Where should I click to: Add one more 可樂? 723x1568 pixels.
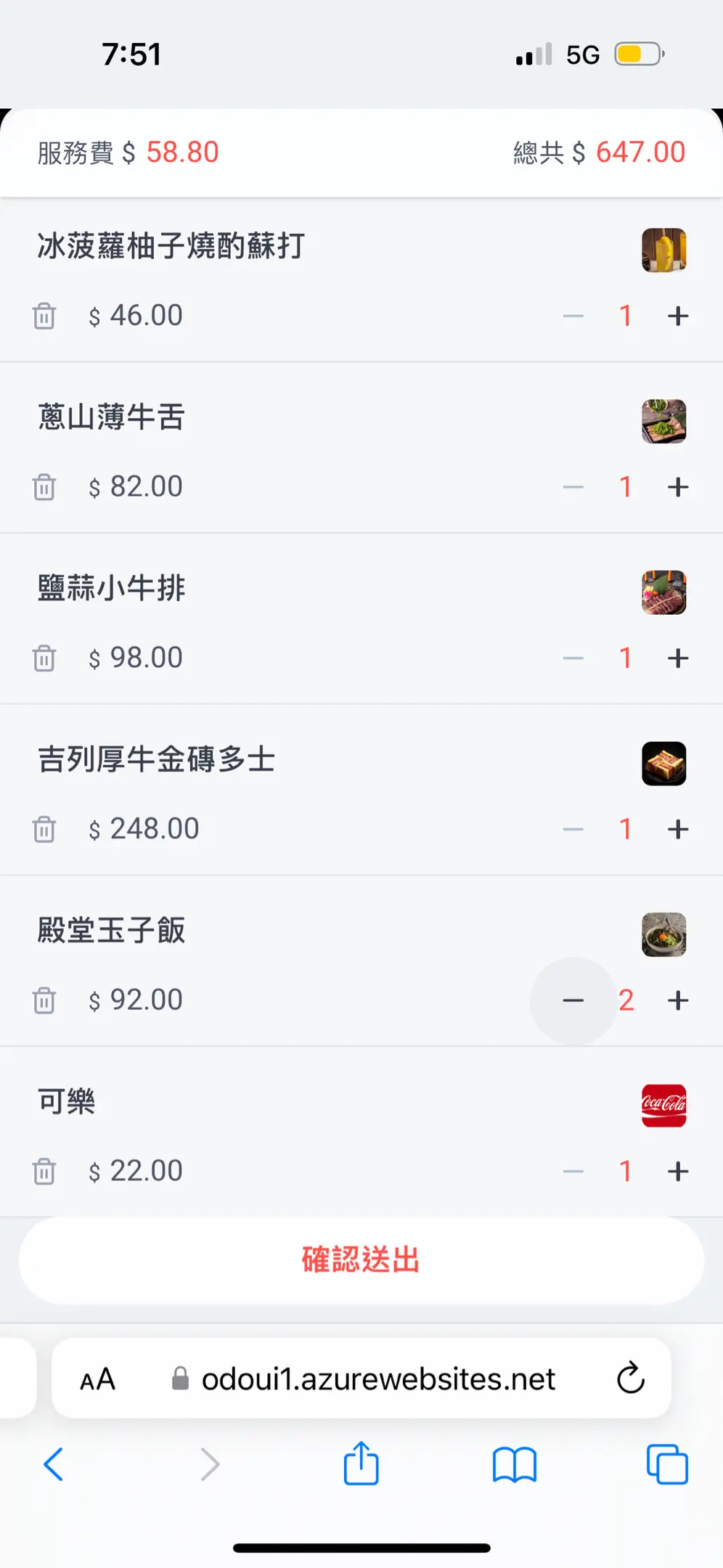point(678,1171)
